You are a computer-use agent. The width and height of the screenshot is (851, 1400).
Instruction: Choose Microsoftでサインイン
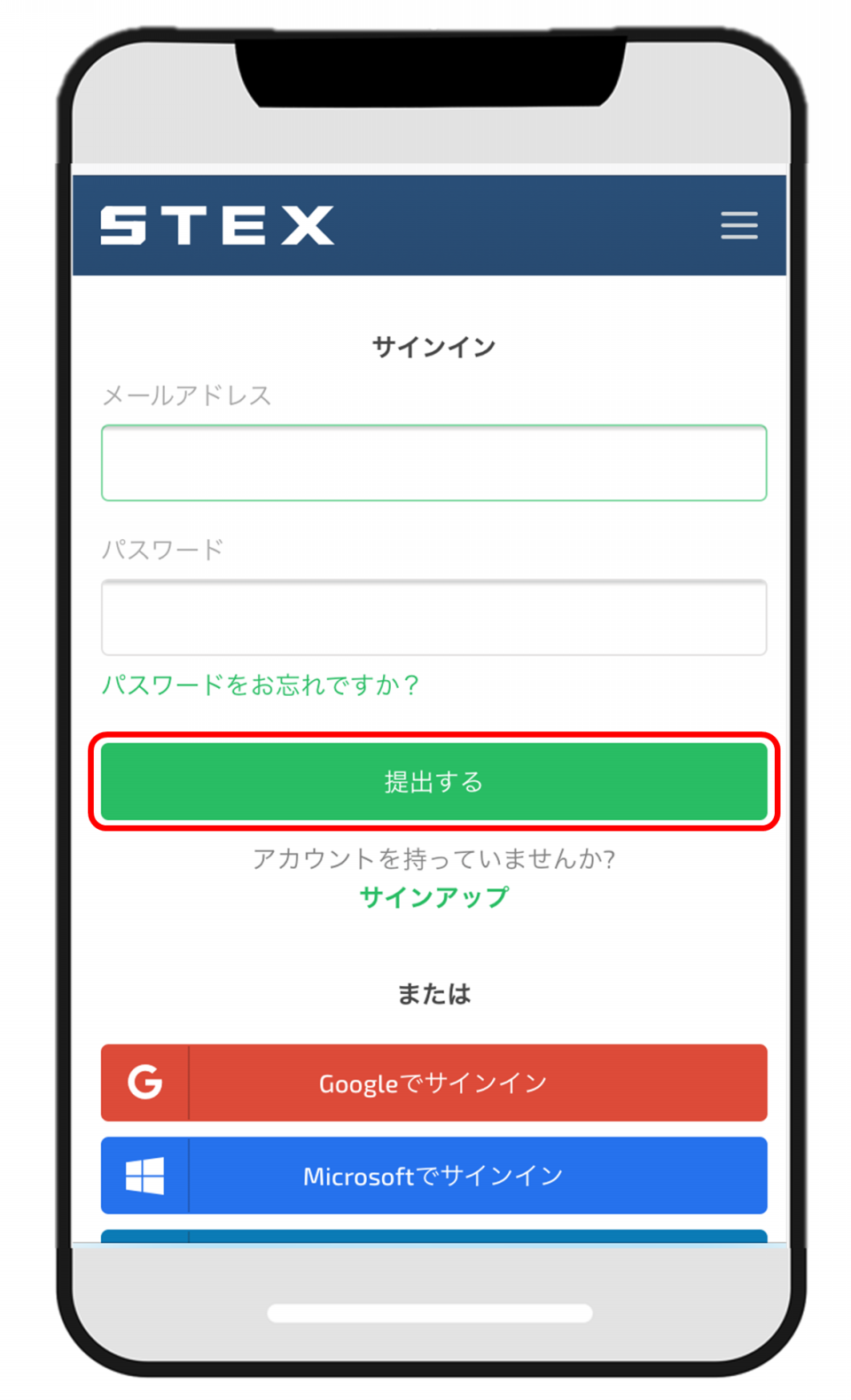(433, 1176)
